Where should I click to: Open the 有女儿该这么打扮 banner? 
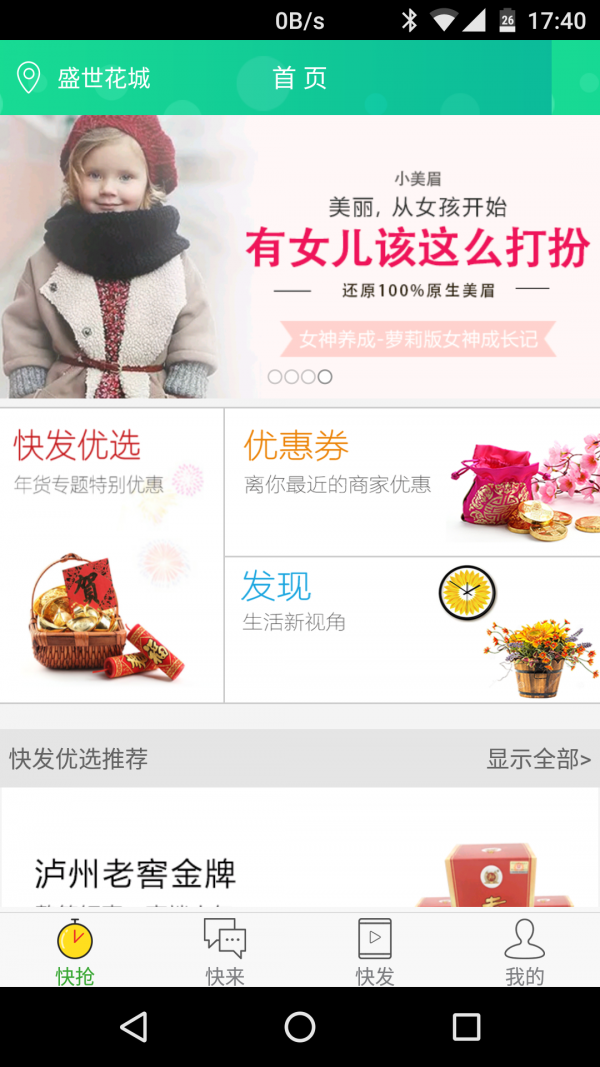(300, 257)
